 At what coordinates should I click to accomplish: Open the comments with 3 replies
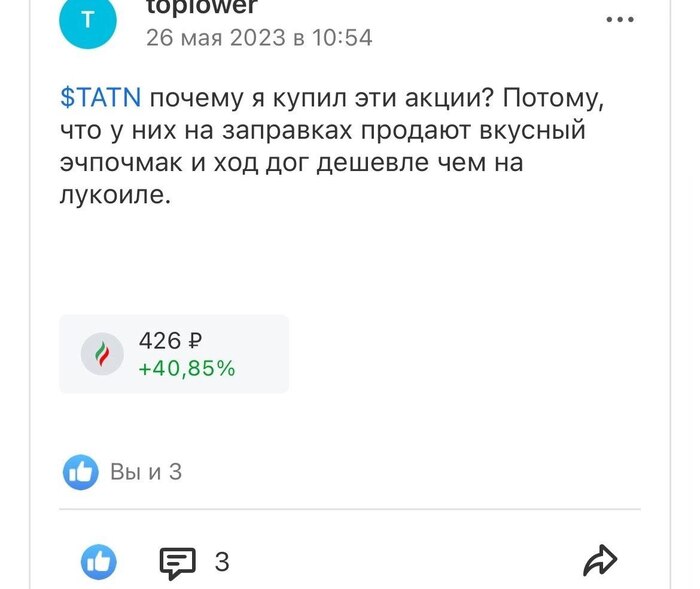[x=195, y=562]
